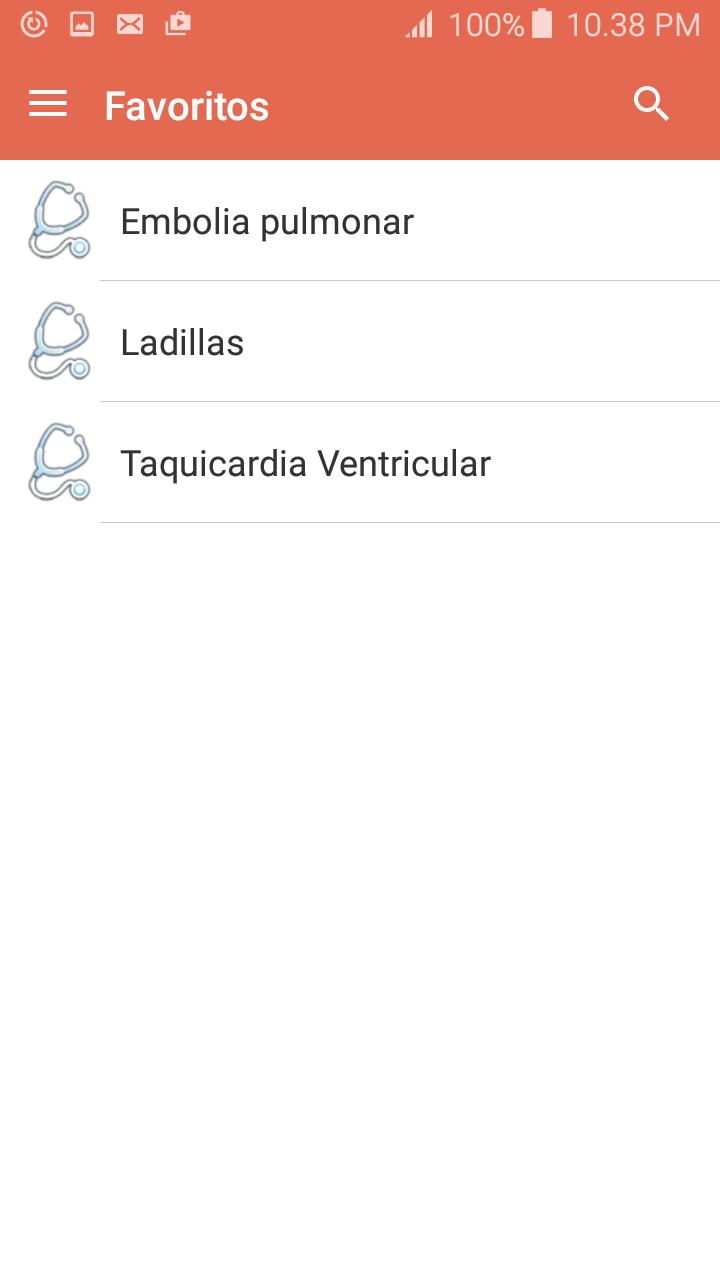Open the hamburger drawer menu
The image size is (720, 1280).
[48, 105]
